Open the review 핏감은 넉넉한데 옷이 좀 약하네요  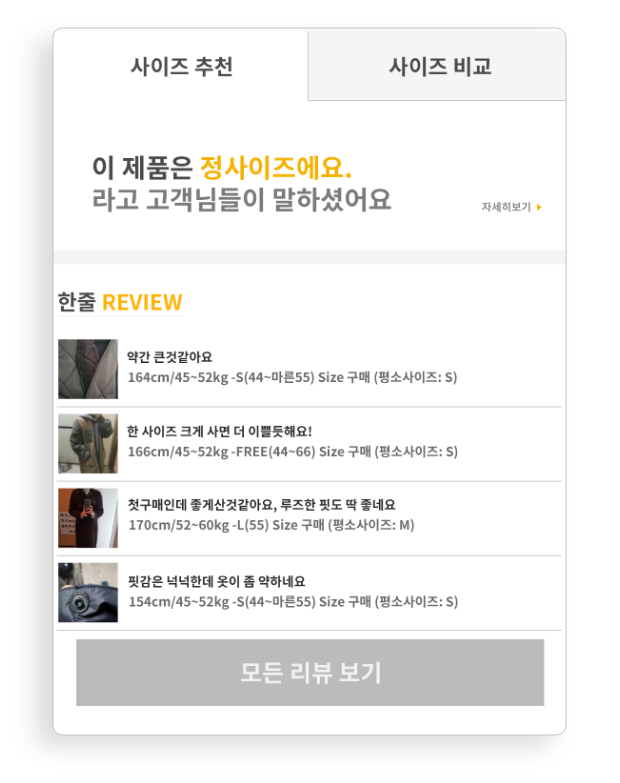click(290, 591)
